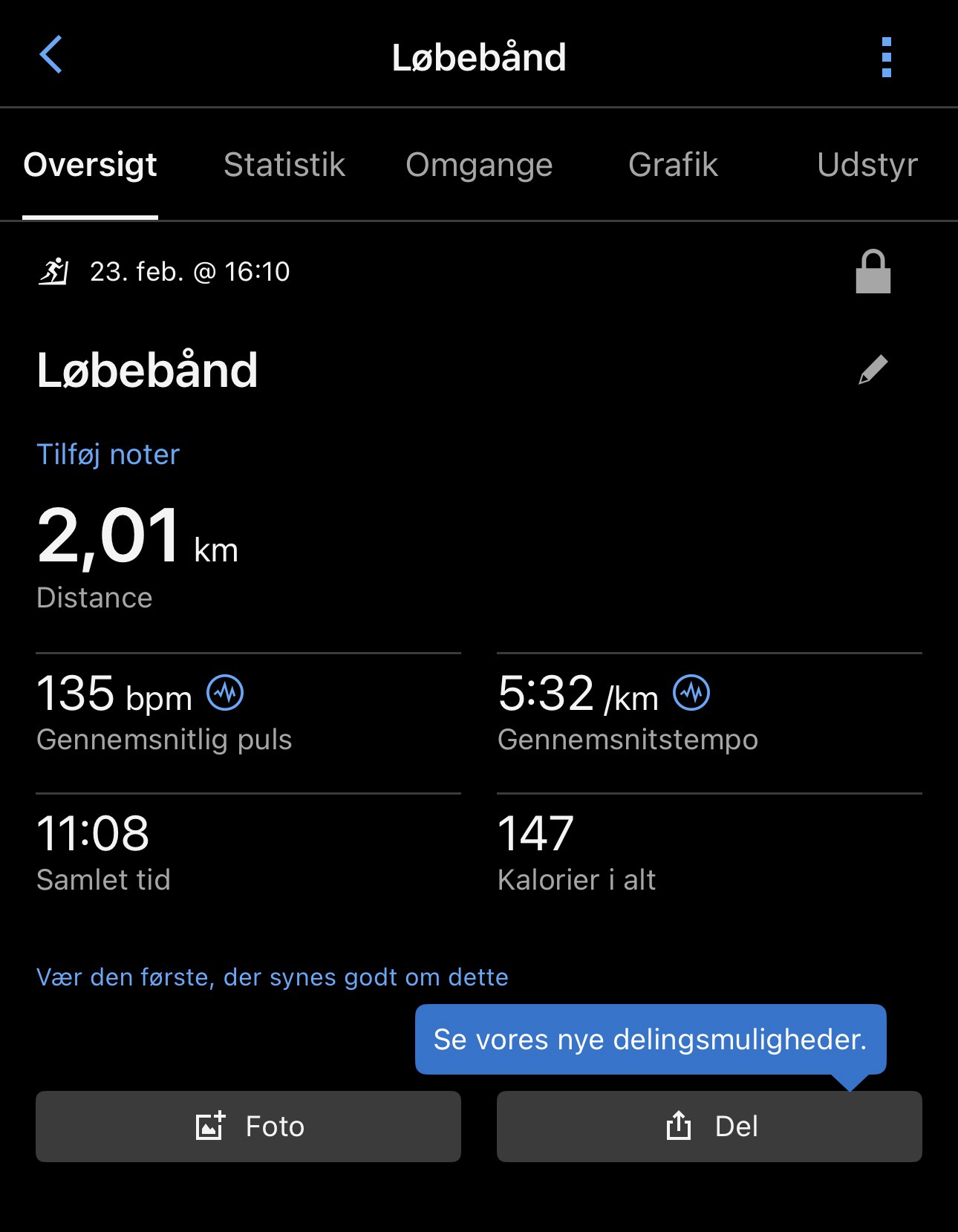Tap Tilføj noter to add notes
This screenshot has height=1232, width=958.
coord(108,454)
